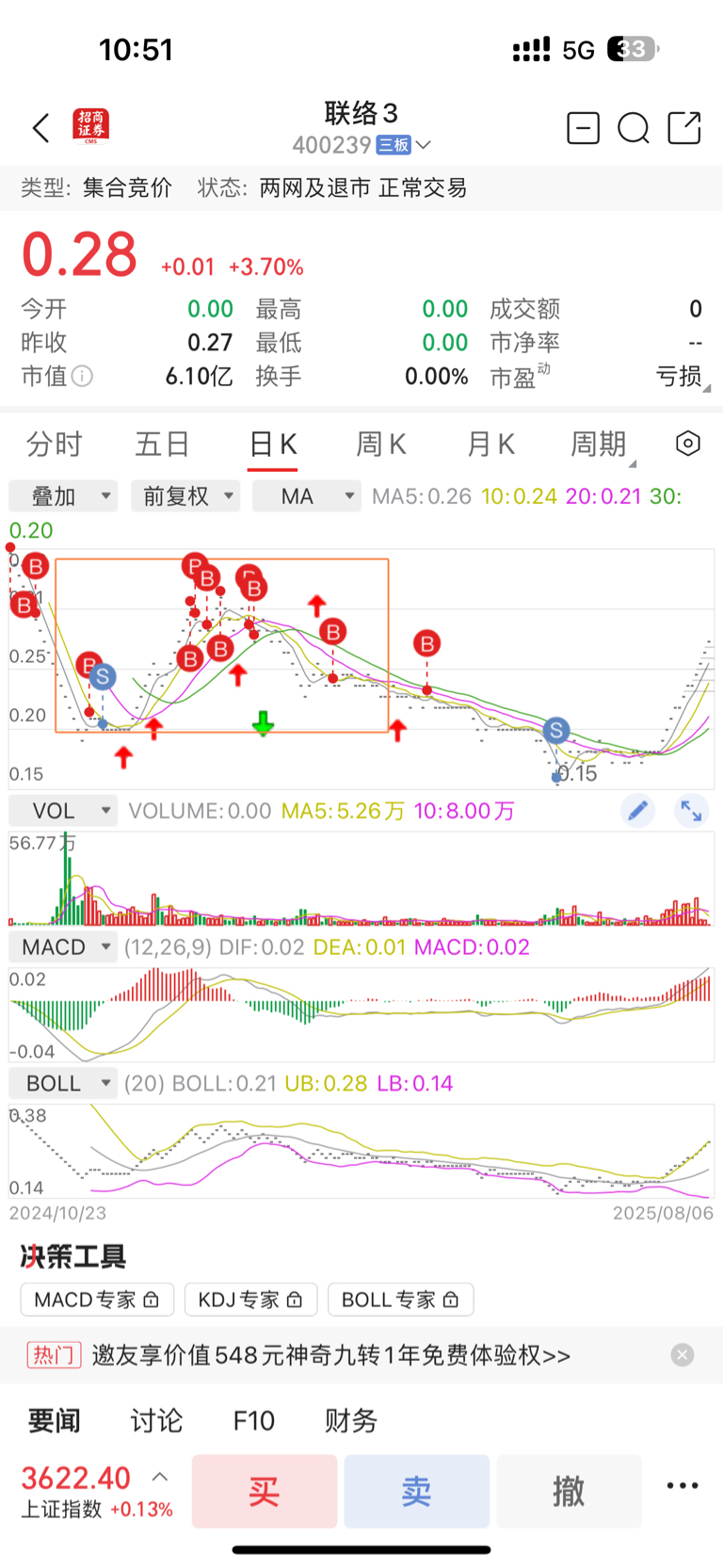Open the VOL indicator dropdown

pyautogui.click(x=63, y=811)
